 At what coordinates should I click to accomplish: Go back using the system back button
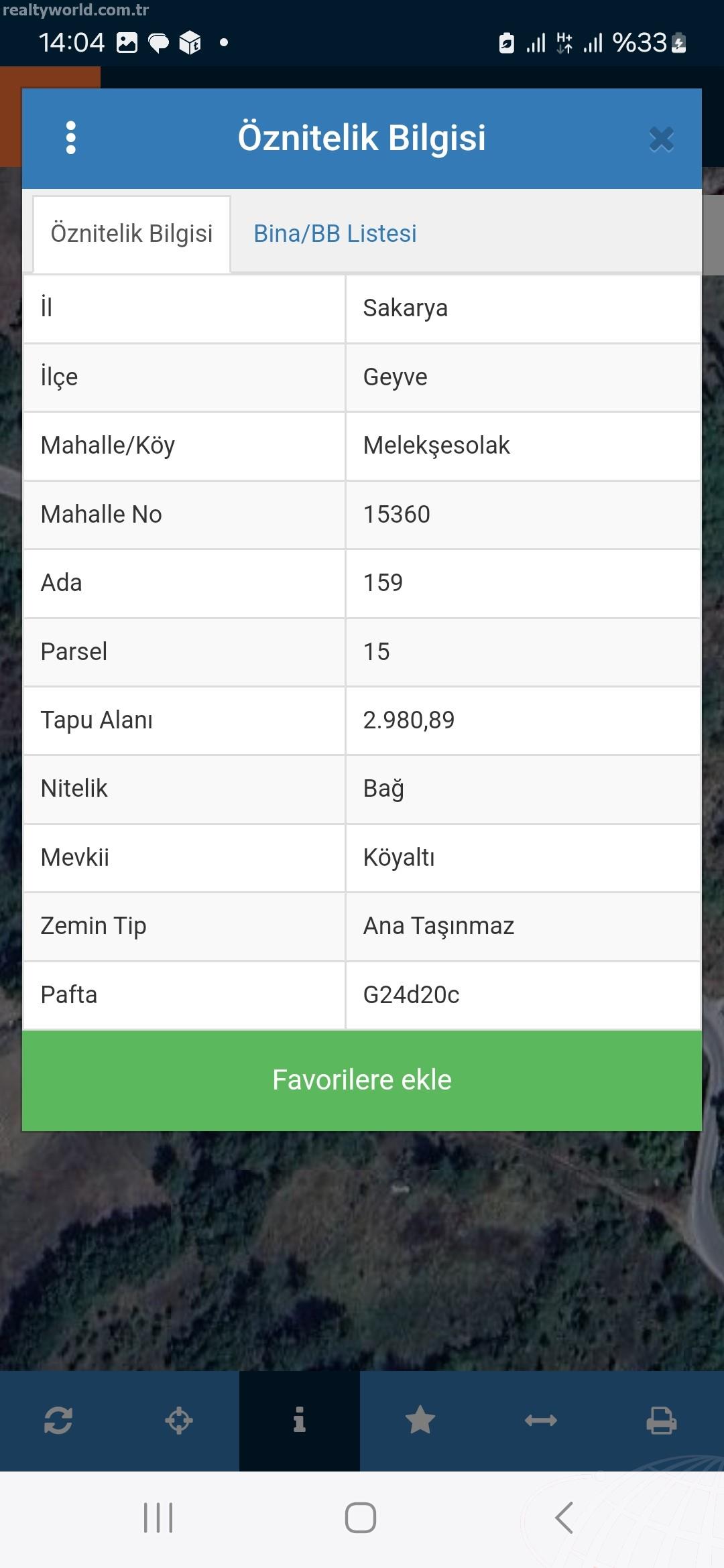coord(564,1518)
